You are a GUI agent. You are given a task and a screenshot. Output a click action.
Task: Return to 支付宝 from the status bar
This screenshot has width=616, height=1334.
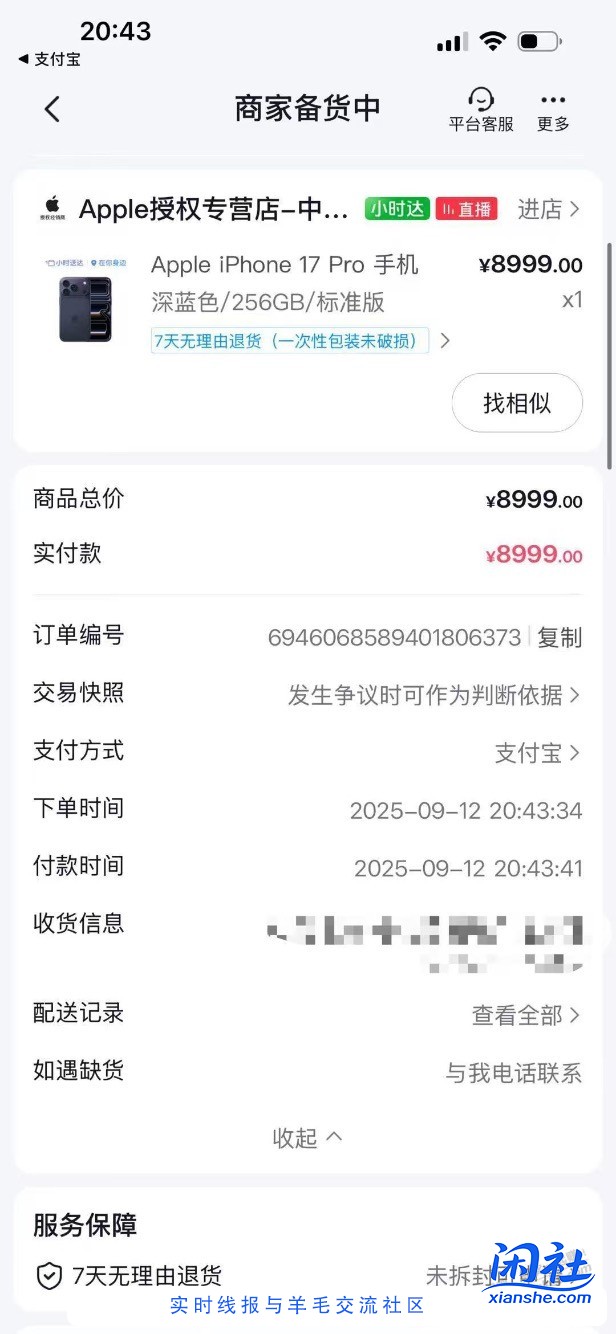(50, 59)
